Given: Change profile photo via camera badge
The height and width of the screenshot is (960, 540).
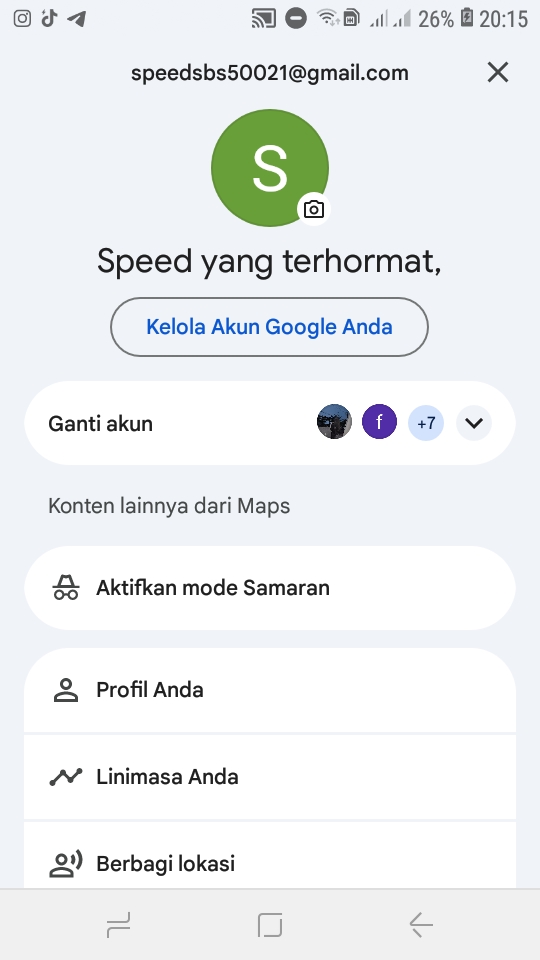Looking at the screenshot, I should 314,209.
